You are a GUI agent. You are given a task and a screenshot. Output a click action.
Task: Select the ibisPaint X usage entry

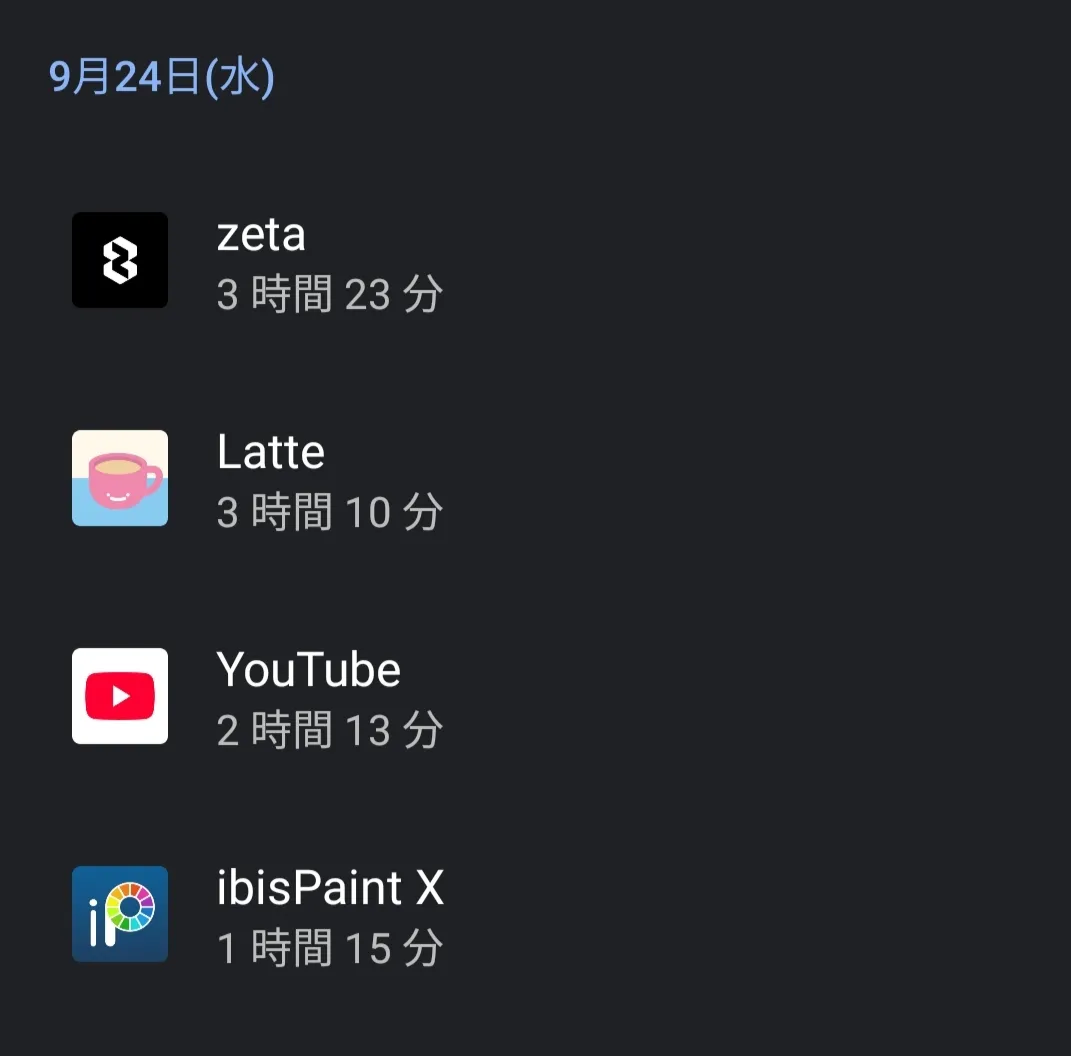coord(329,914)
